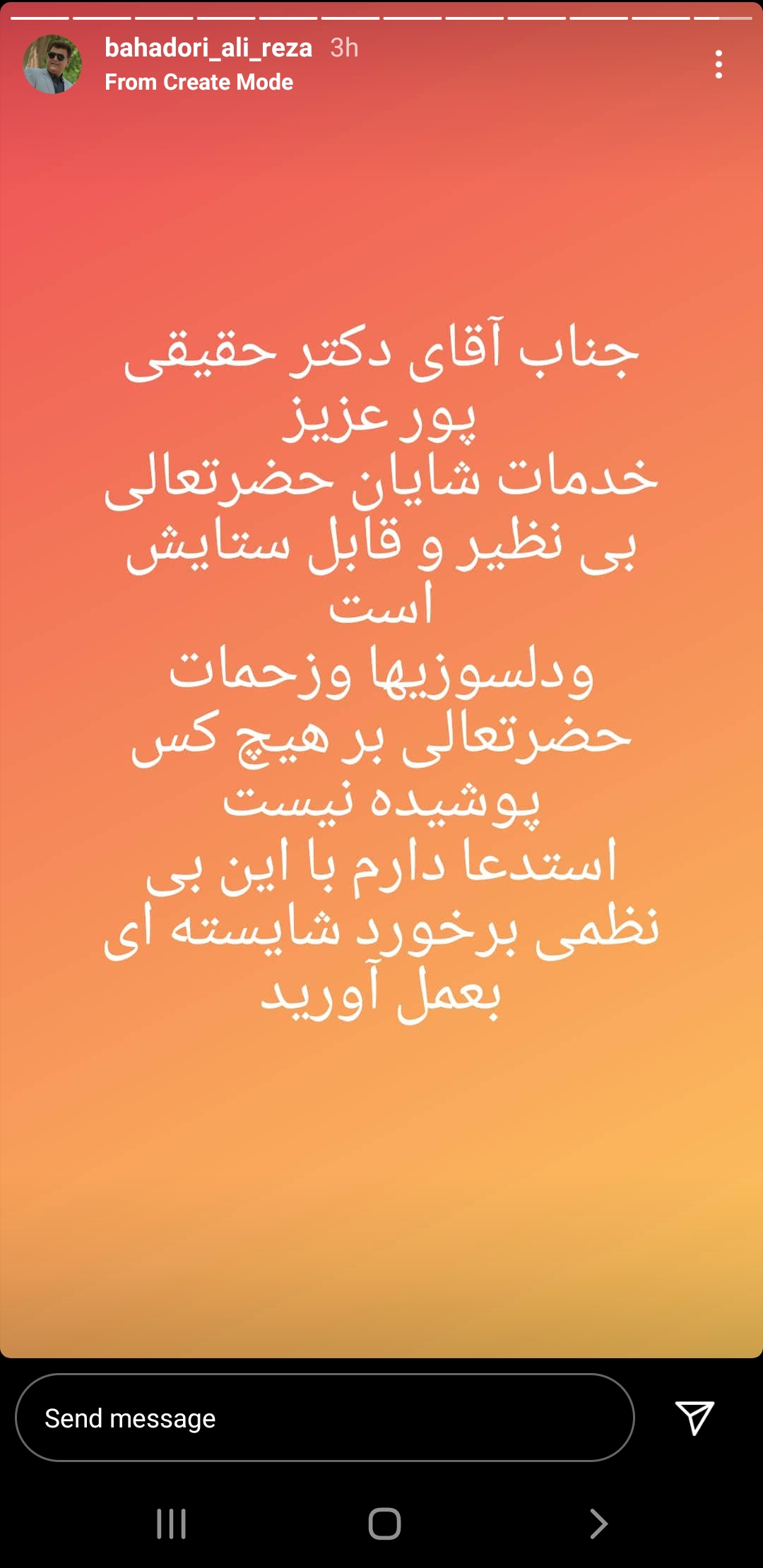Go to the home screen
The image size is (763, 1568).
pyautogui.click(x=384, y=1524)
